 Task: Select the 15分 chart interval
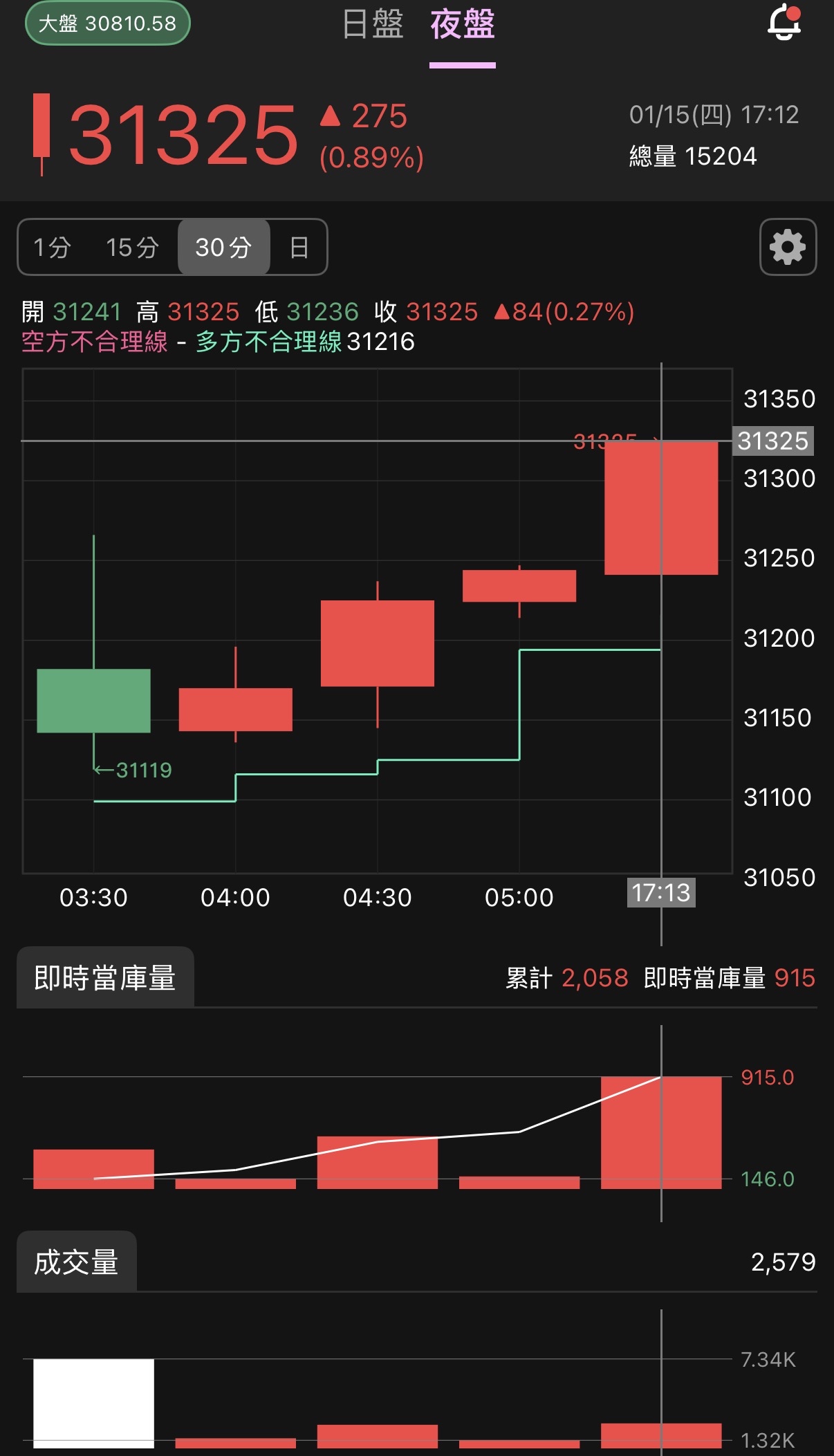tap(132, 247)
